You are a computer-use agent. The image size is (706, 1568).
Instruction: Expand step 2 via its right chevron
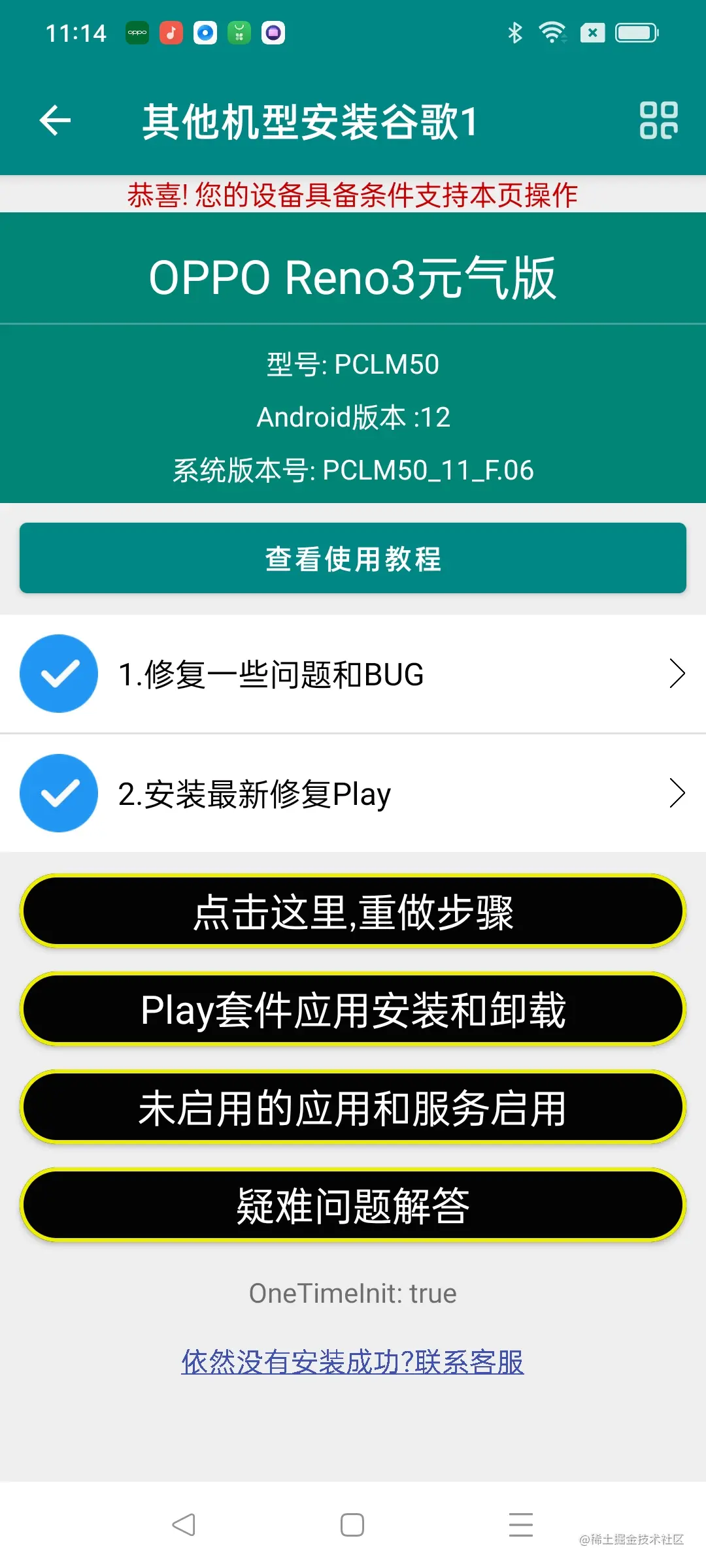click(677, 793)
